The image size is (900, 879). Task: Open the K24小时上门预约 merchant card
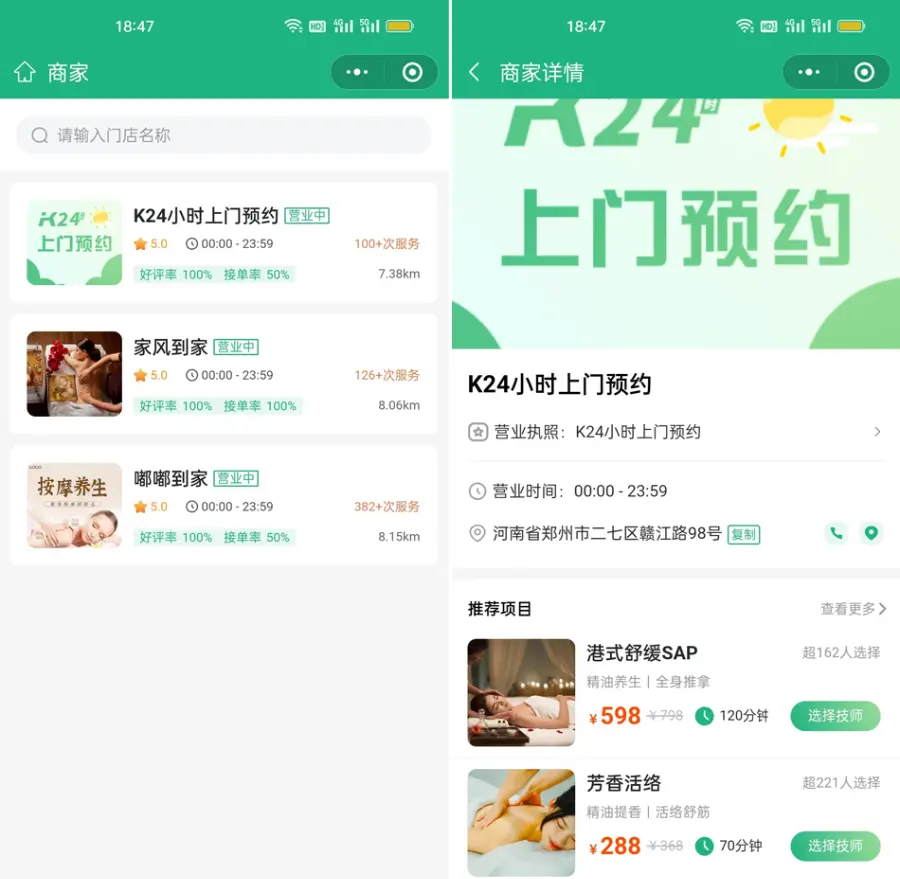coord(223,243)
